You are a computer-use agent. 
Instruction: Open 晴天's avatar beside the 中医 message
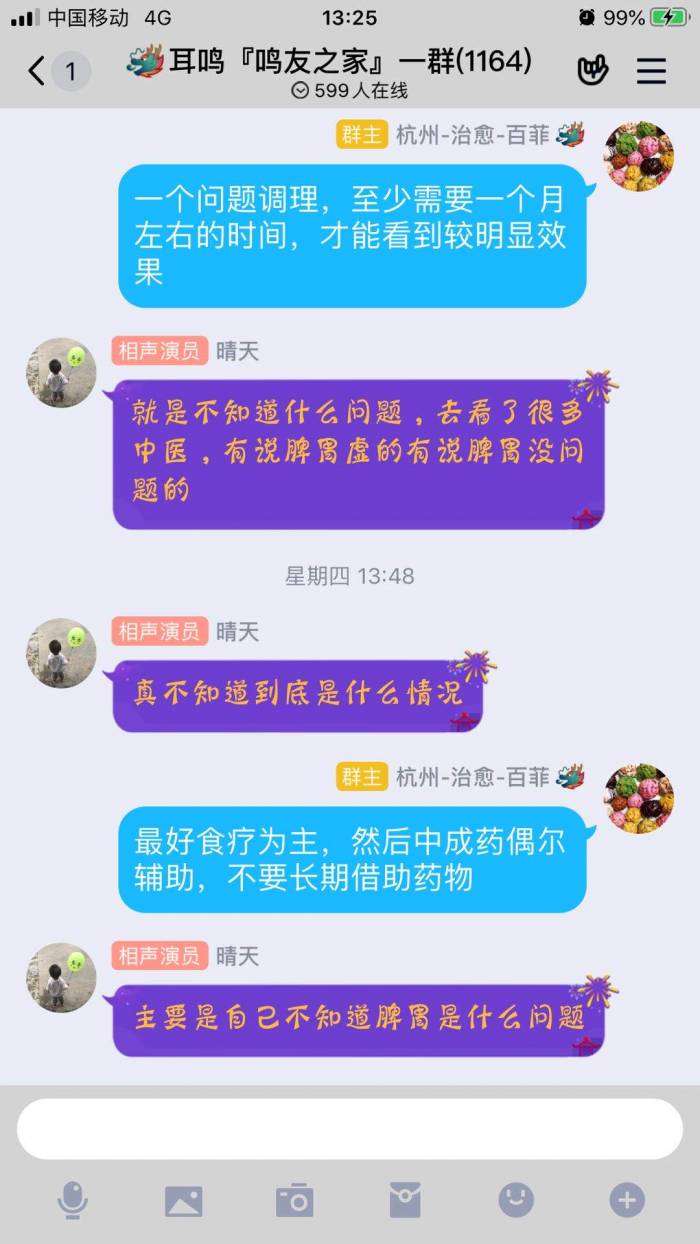61,372
